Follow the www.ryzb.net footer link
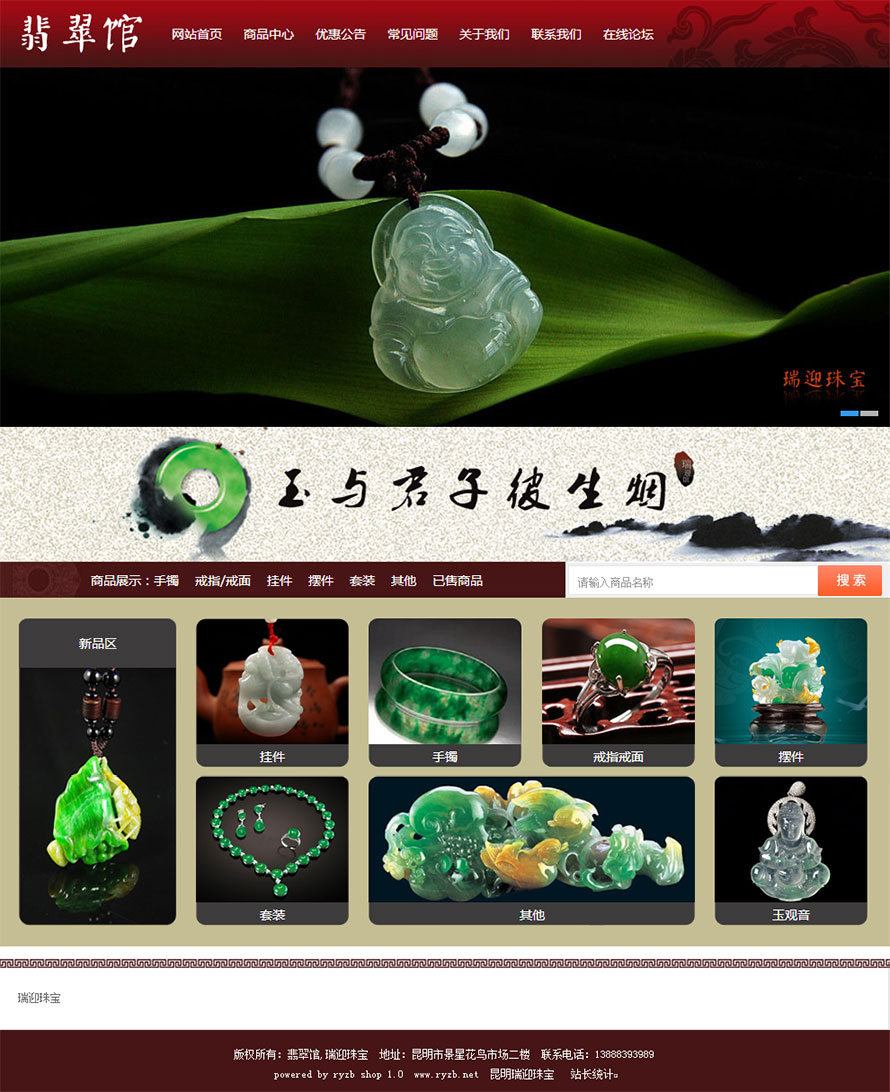This screenshot has width=890, height=1092. coord(446,1075)
